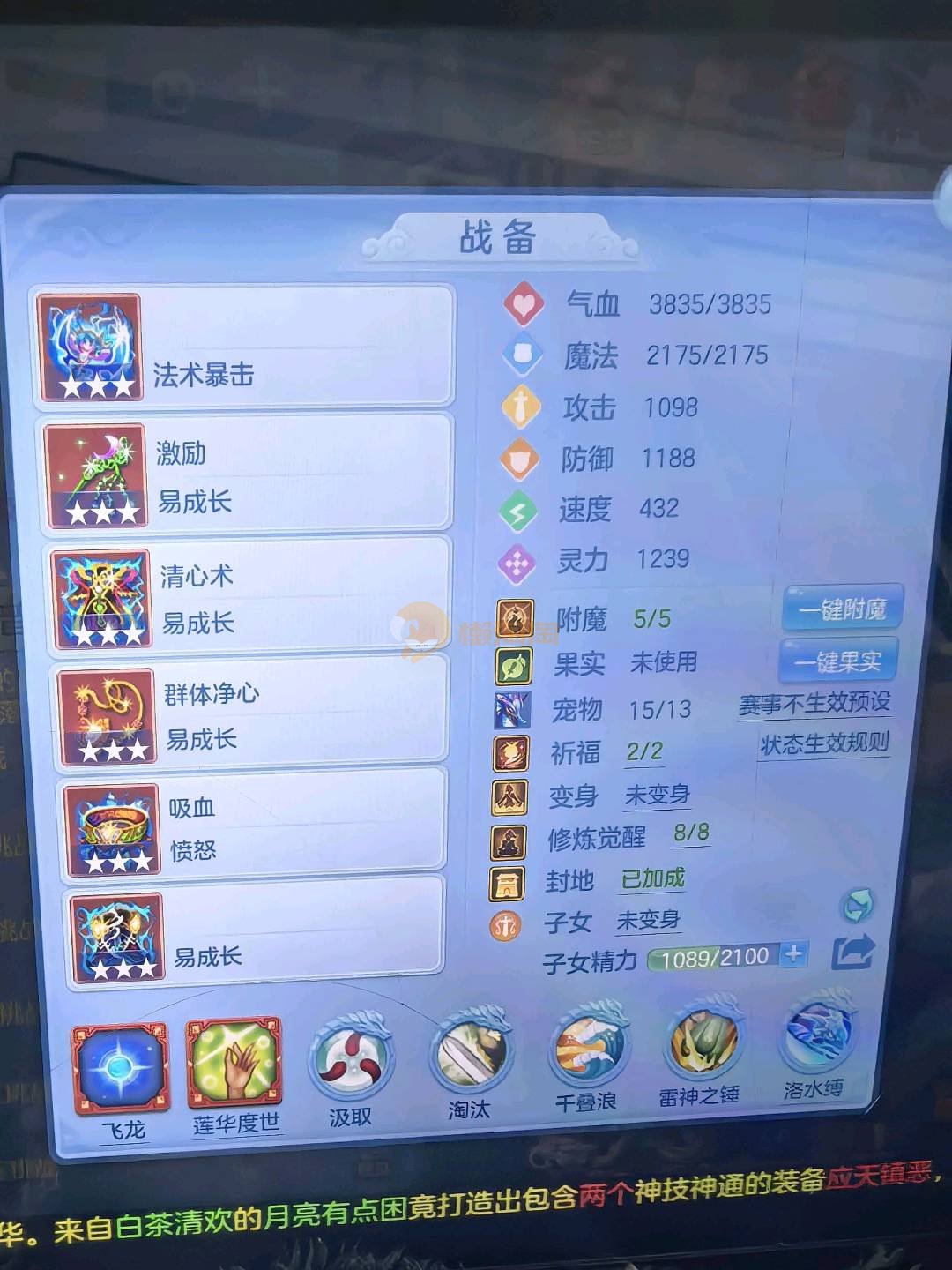Open the 群体净心 equipment slot
The image size is (952, 1270).
[252, 715]
